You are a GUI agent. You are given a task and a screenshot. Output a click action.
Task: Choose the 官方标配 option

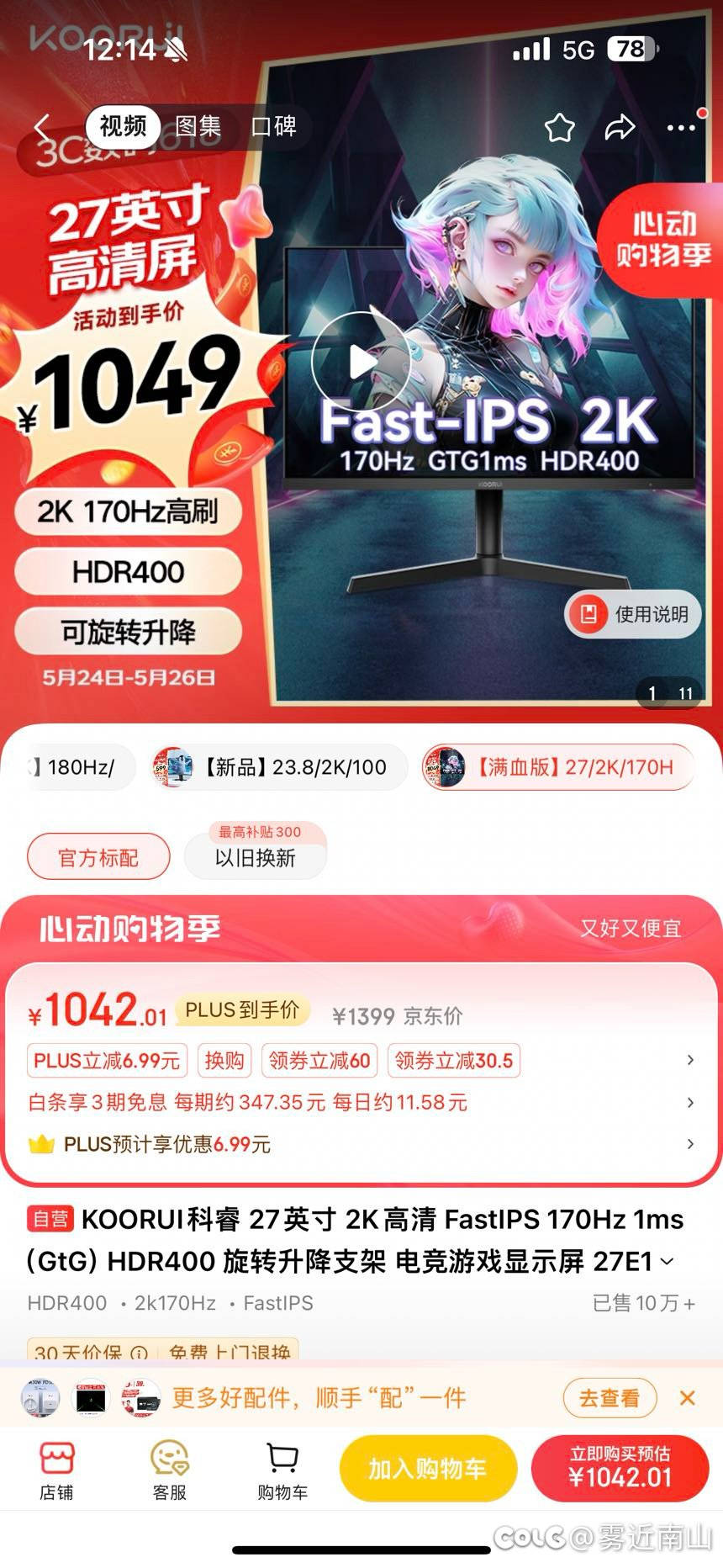coord(98,857)
